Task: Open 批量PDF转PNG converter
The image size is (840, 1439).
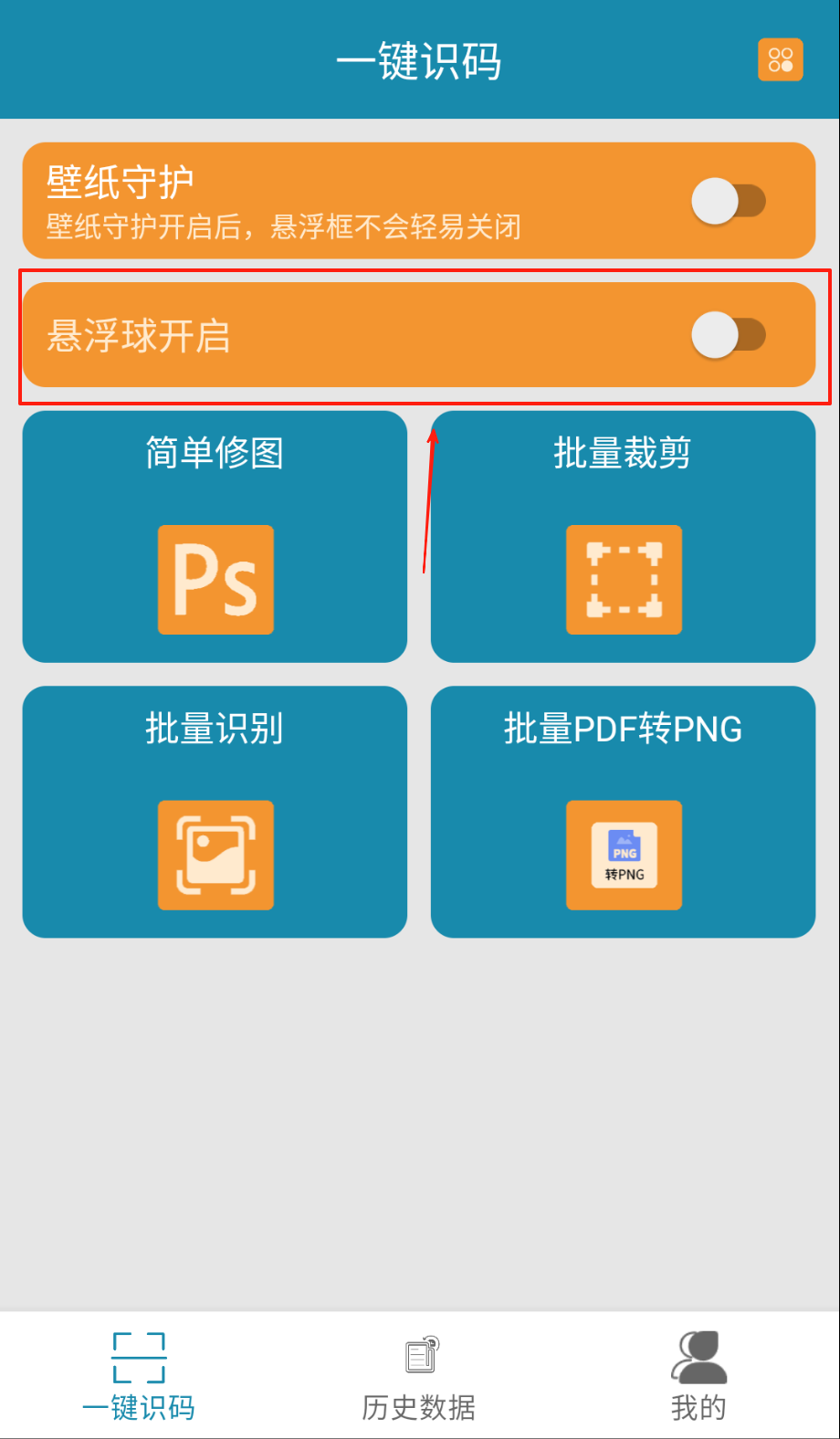Action: [x=623, y=812]
